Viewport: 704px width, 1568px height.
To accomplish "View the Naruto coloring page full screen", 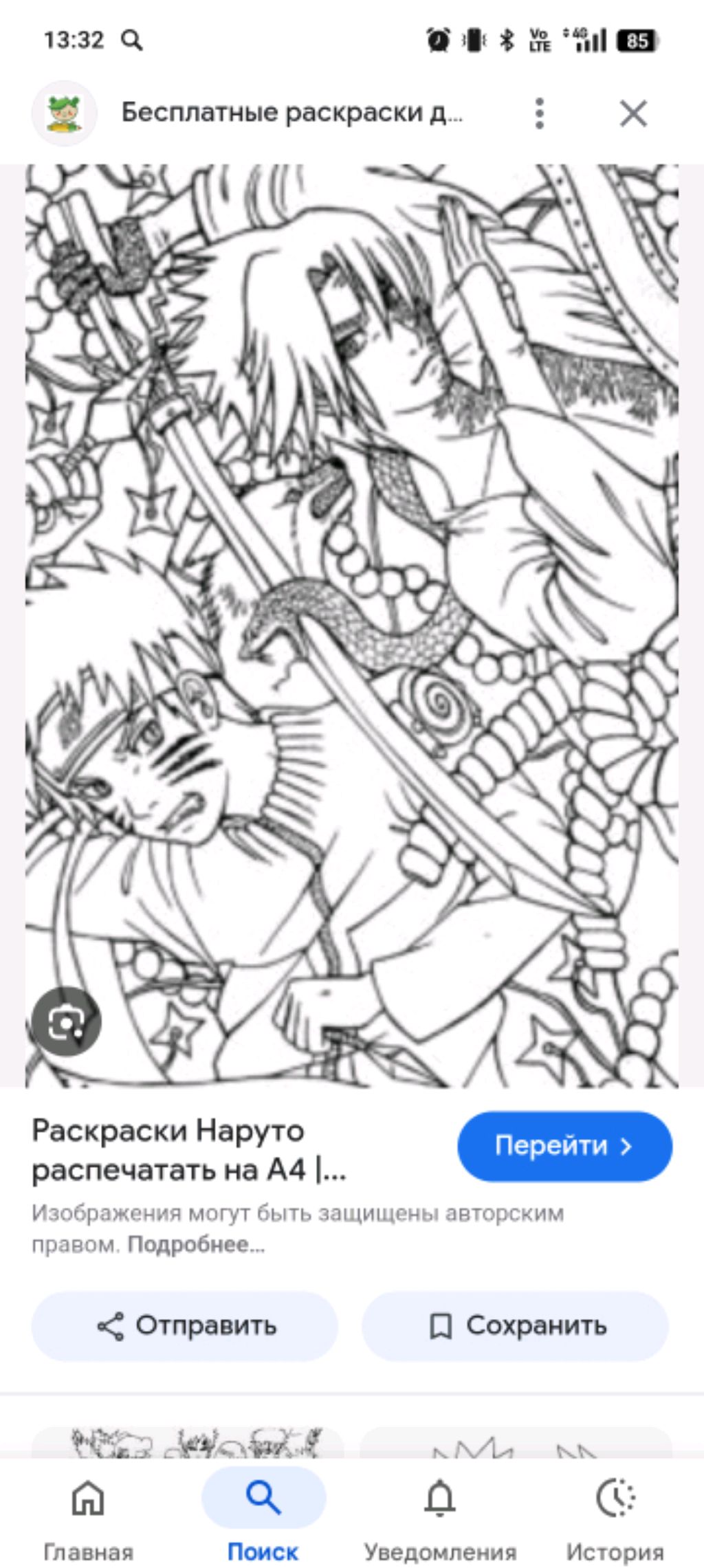I will (x=352, y=626).
